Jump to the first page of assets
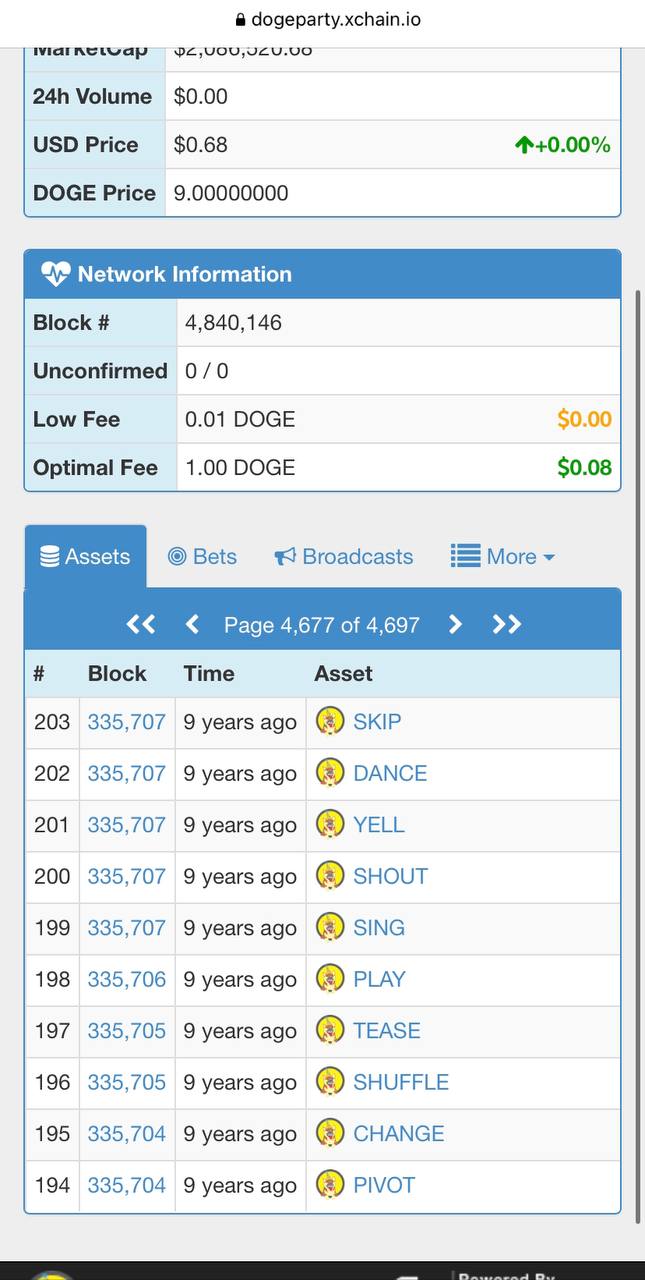This screenshot has width=645, height=1280. [x=141, y=625]
